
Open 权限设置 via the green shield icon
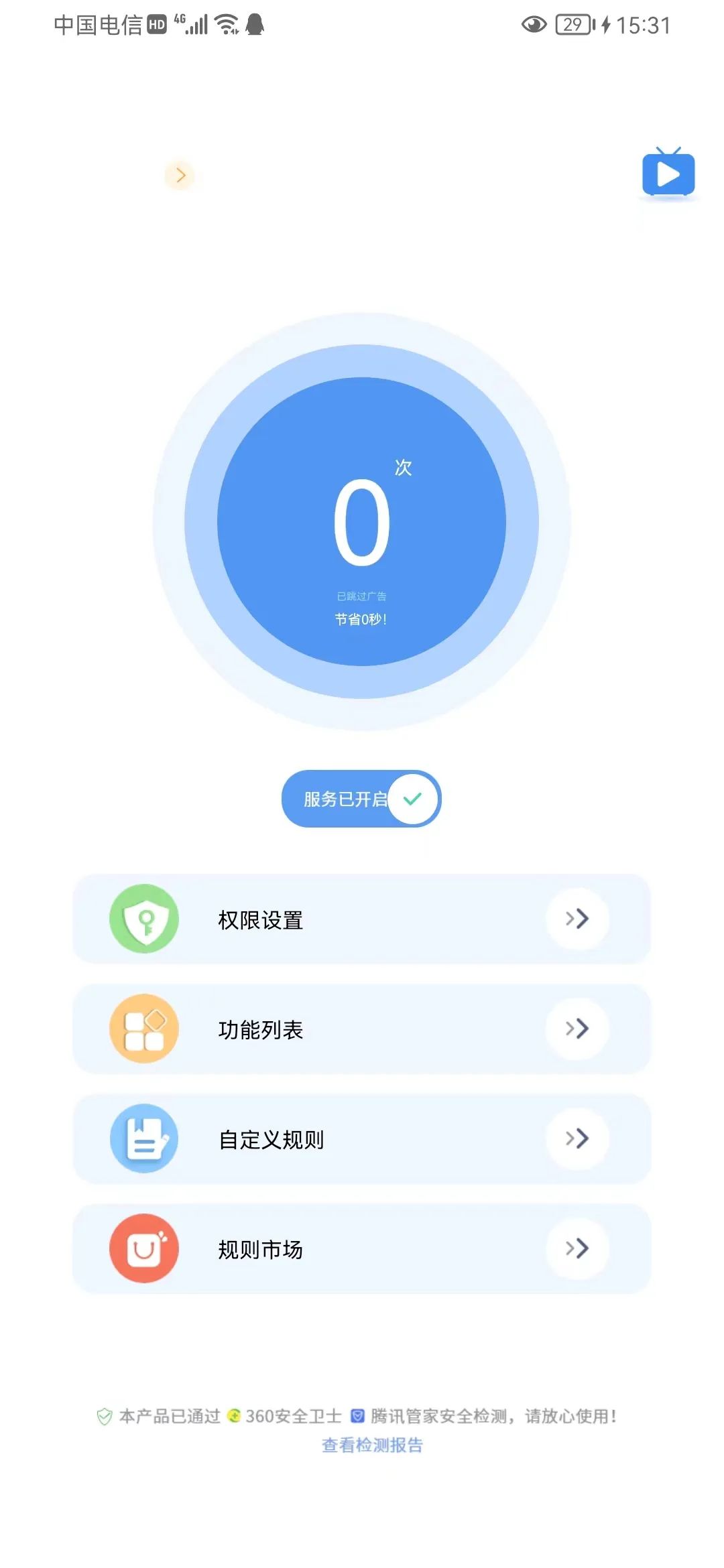(x=143, y=919)
